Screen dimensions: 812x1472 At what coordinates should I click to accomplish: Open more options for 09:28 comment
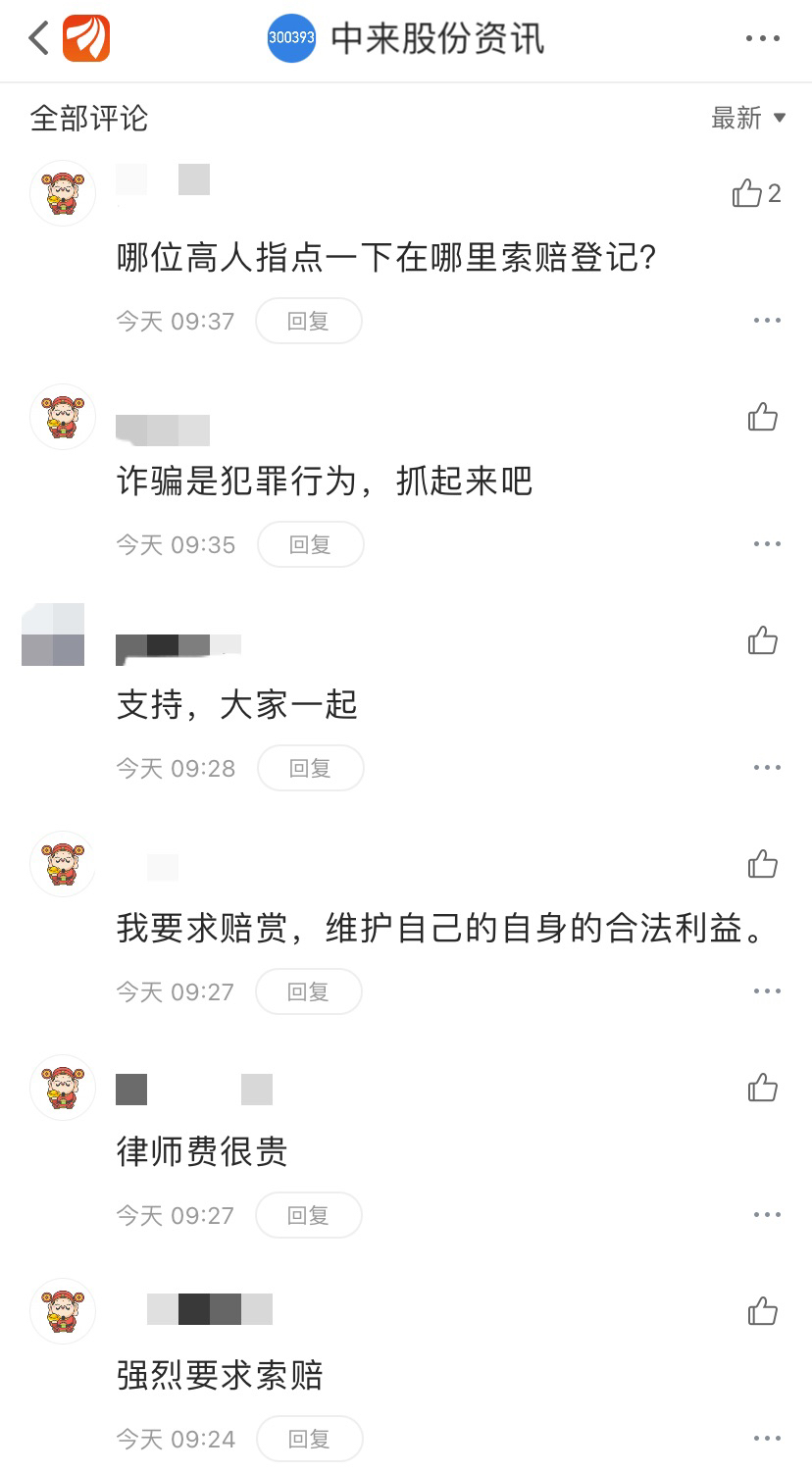(x=767, y=768)
